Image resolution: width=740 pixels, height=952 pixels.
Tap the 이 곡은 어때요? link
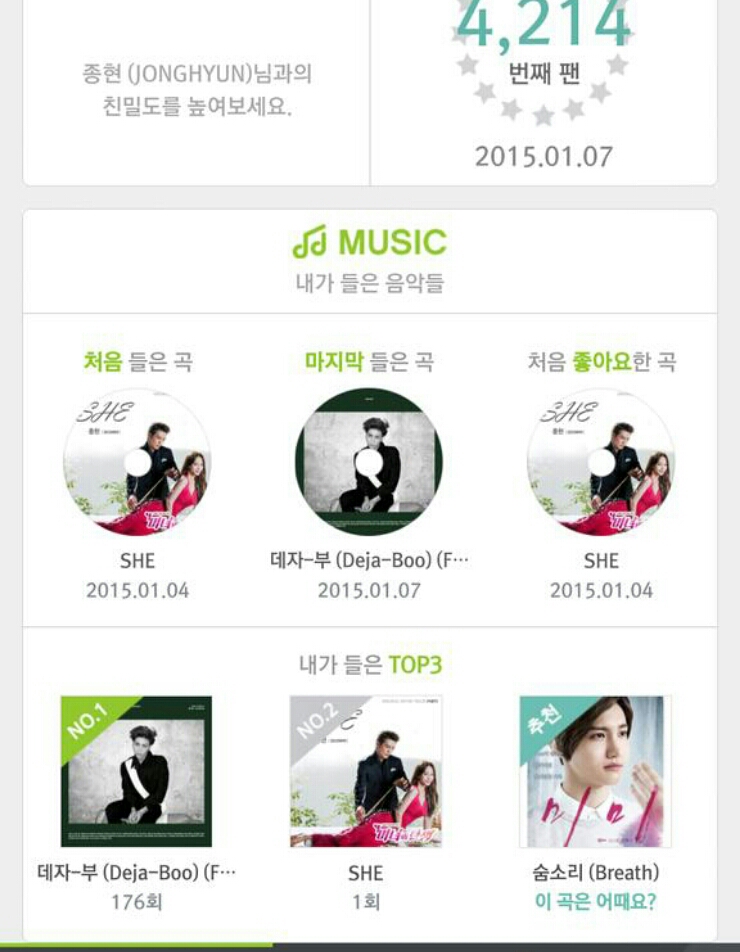595,901
